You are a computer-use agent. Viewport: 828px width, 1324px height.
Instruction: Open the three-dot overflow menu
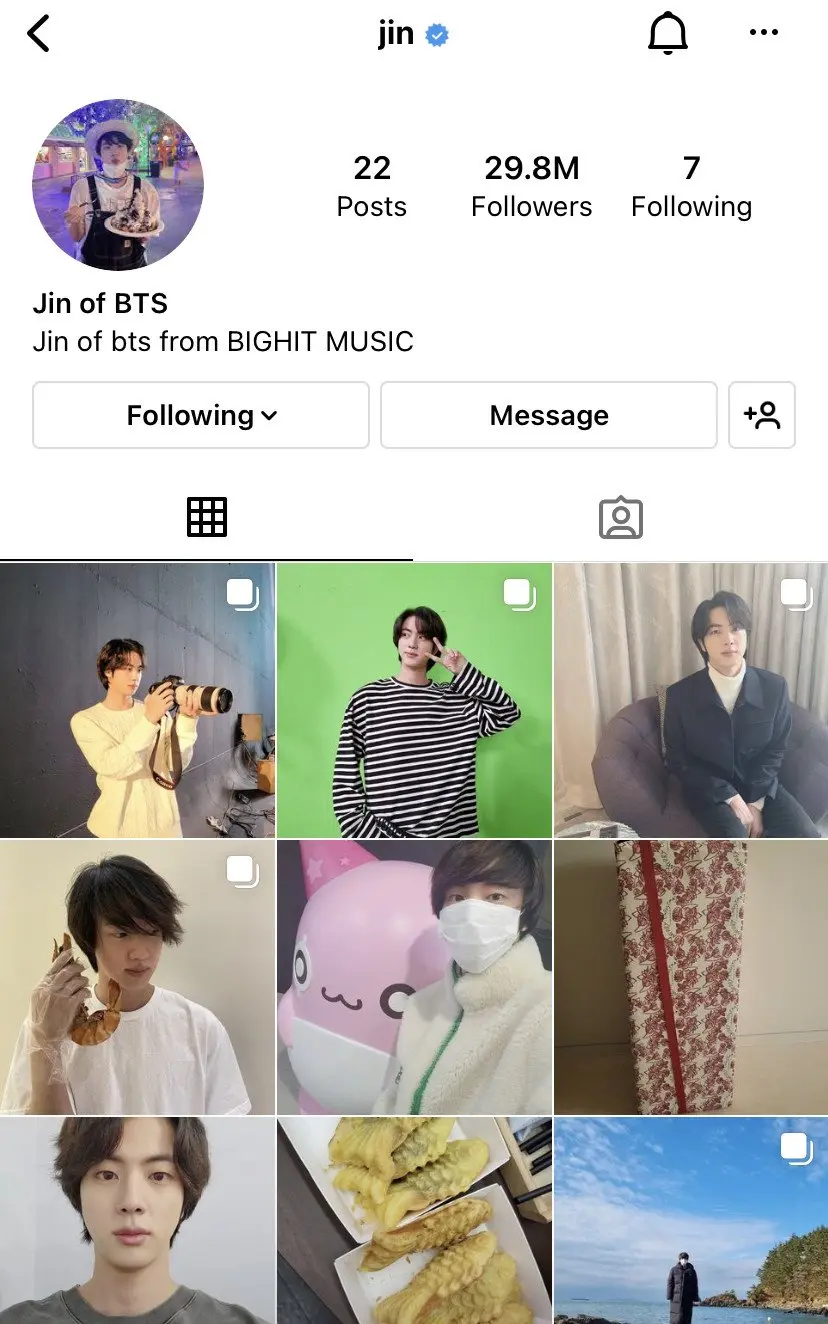pyautogui.click(x=763, y=33)
